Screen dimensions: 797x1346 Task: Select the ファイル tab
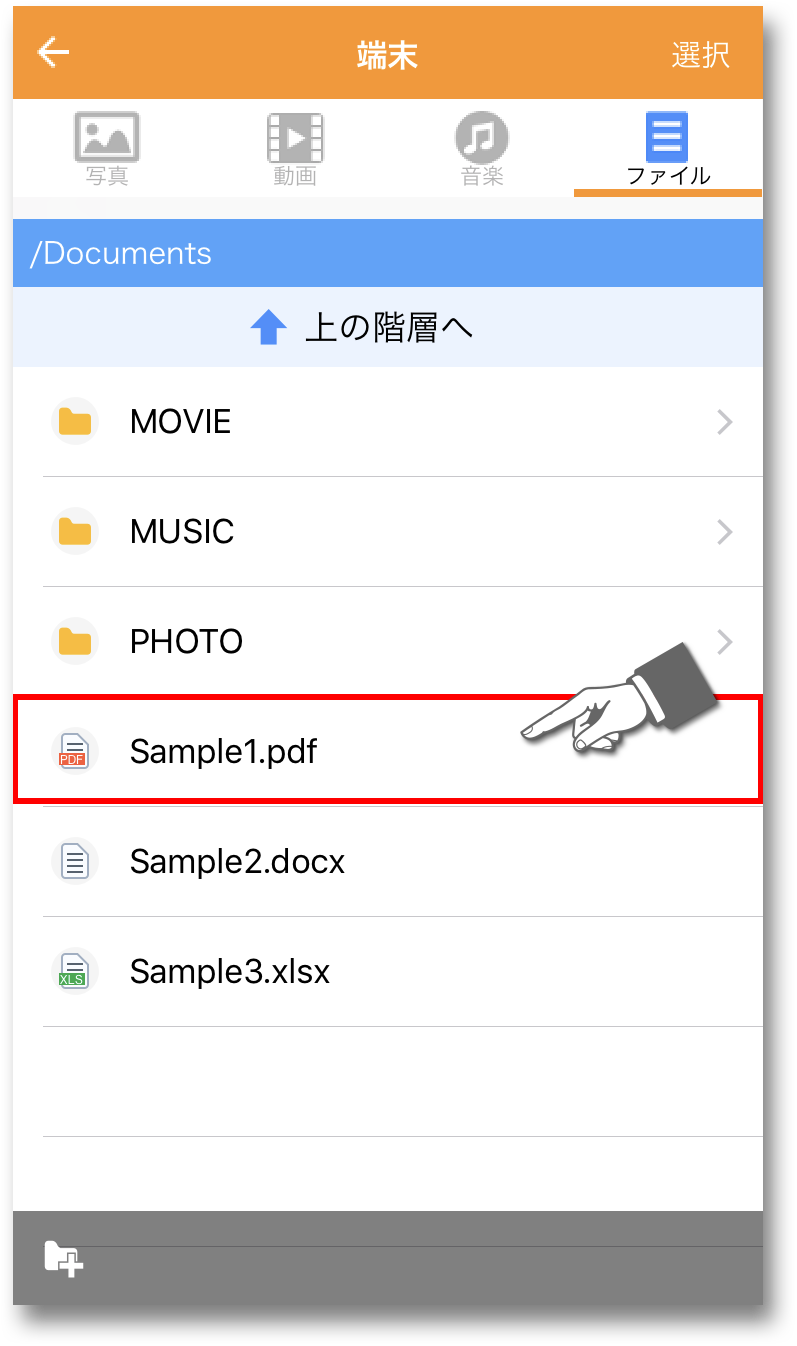(668, 149)
